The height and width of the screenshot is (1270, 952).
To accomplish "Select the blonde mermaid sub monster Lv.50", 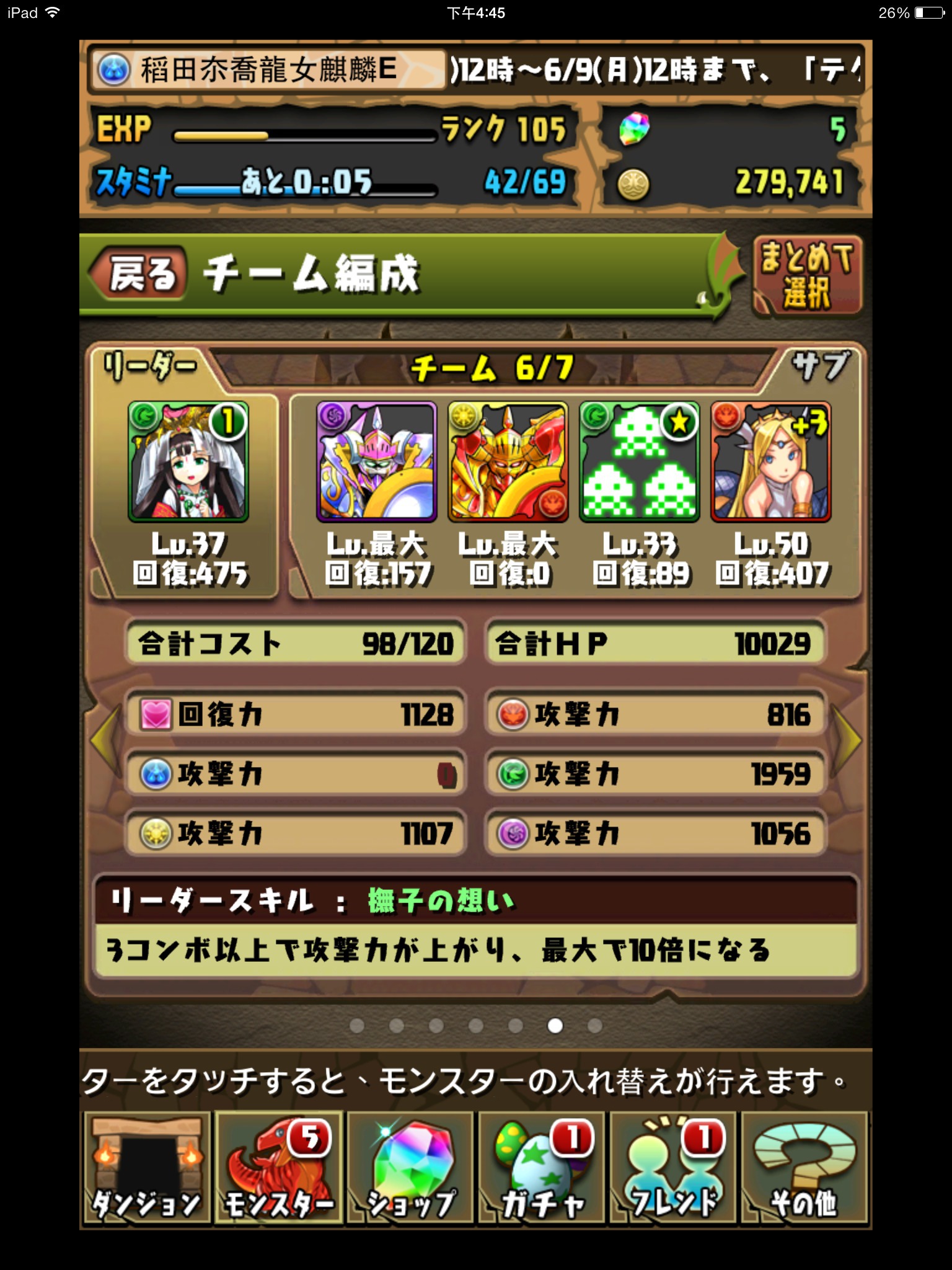I will click(x=770, y=462).
